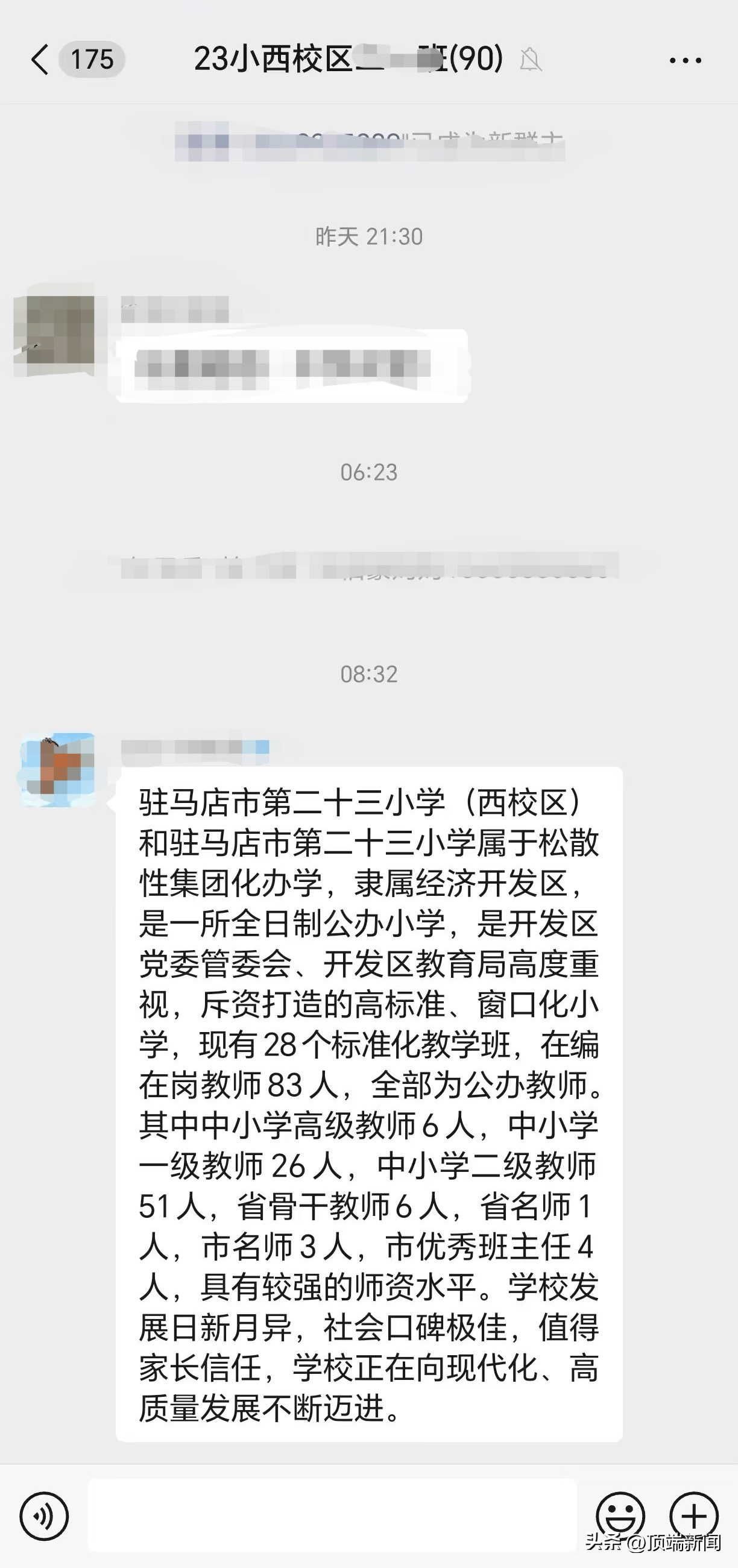Screen dimensions: 738x1568
Task: Open the group chat overflow menu
Action: (x=686, y=60)
